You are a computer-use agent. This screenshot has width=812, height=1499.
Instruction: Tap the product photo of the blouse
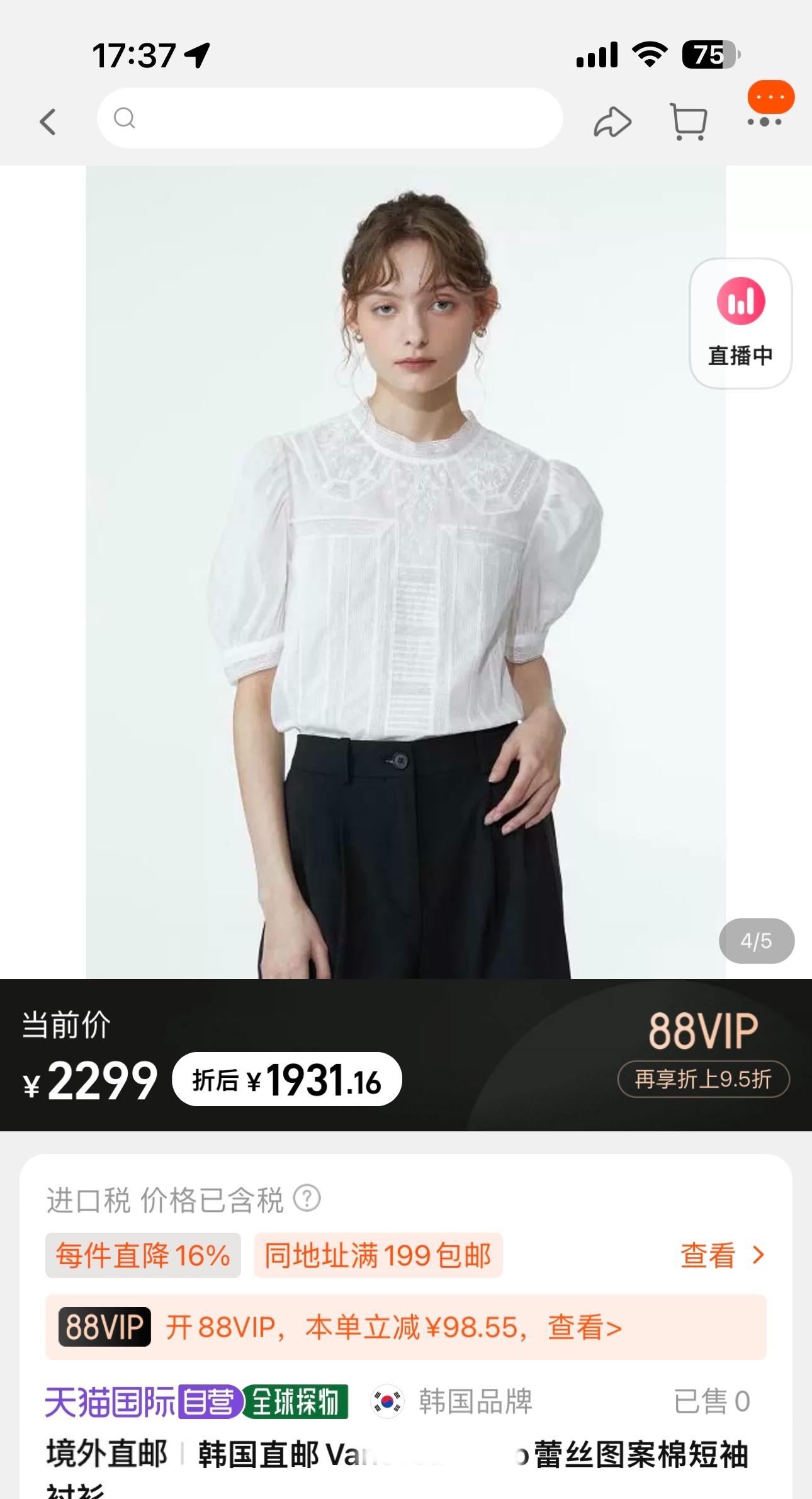click(x=406, y=567)
